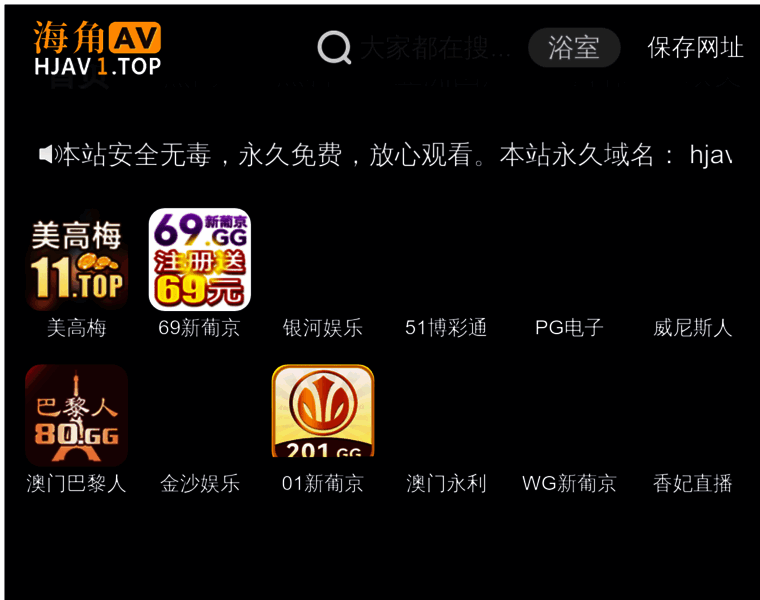The width and height of the screenshot is (760, 600).
Task: Select the 浴室 search chip
Action: (x=574, y=47)
